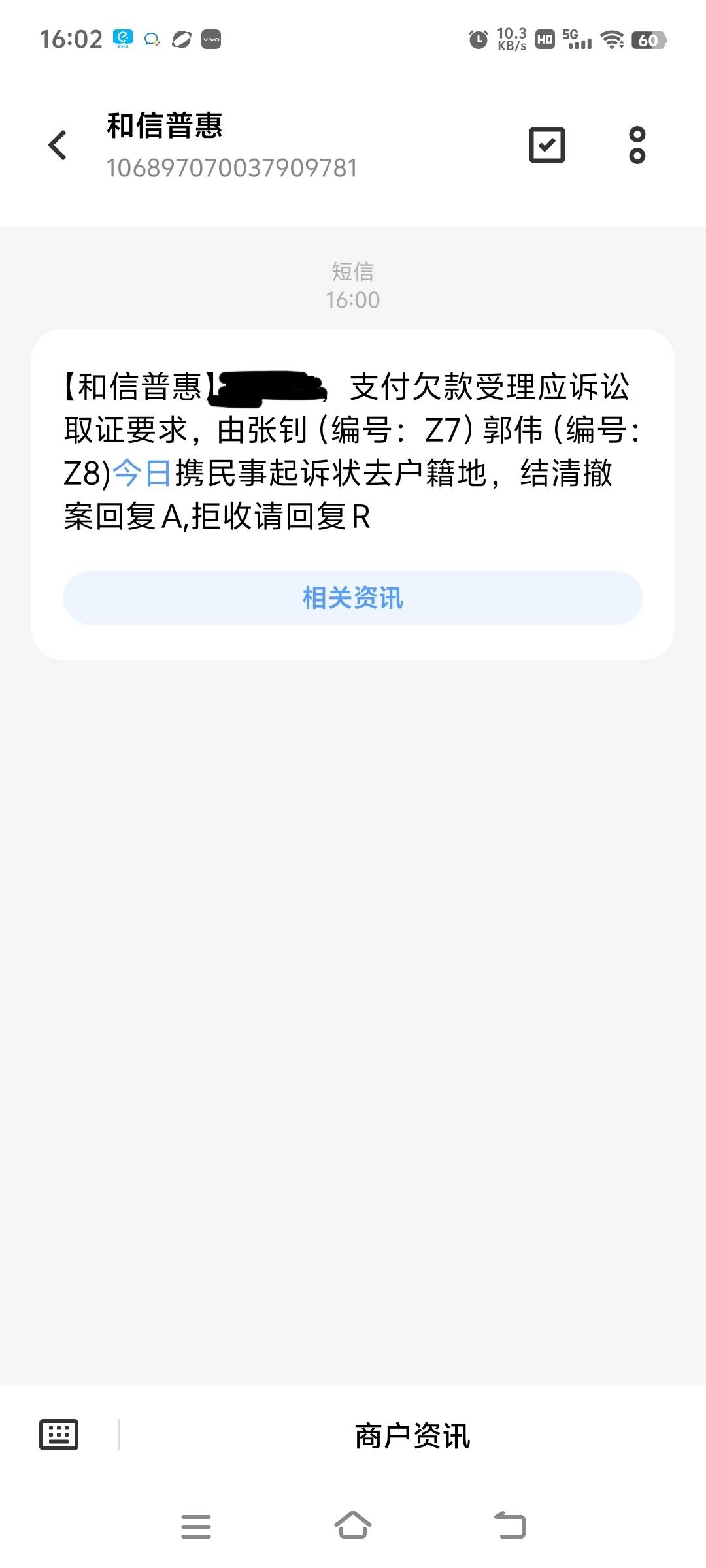This screenshot has height=1568, width=706.
Task: Open recent apps from navigation bar
Action: coord(196,1526)
